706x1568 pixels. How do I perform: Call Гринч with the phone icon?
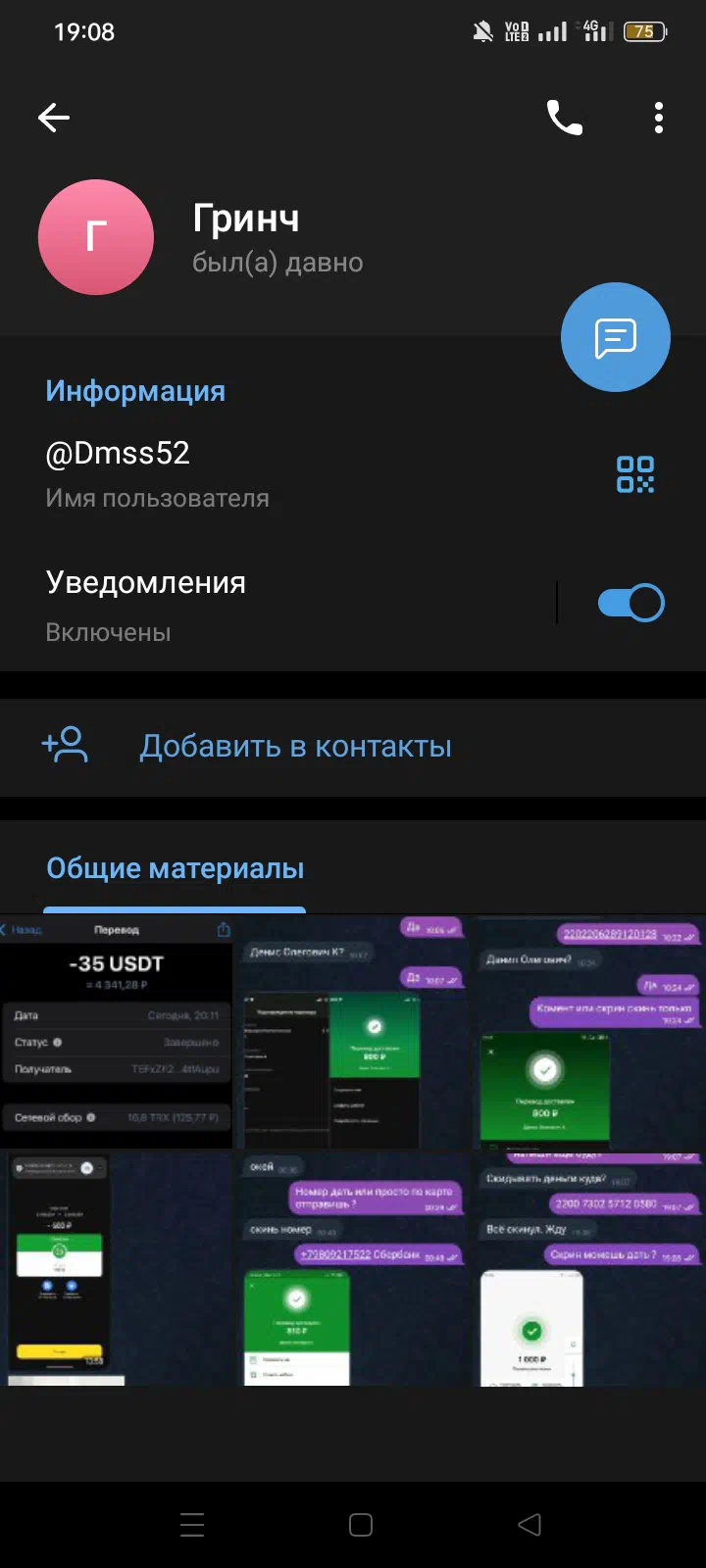pyautogui.click(x=564, y=119)
